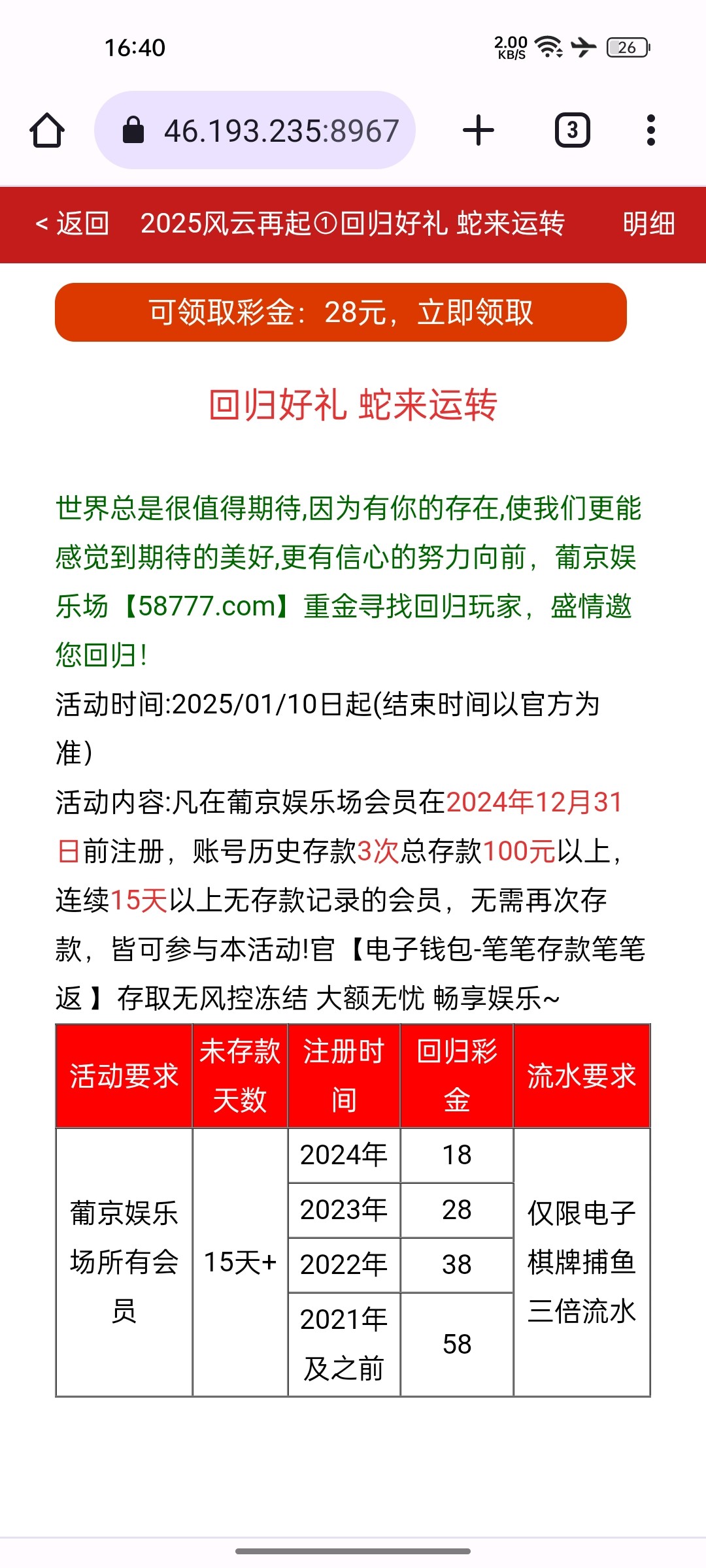Tap the address bar showing 46.193.235:8967

click(x=255, y=130)
